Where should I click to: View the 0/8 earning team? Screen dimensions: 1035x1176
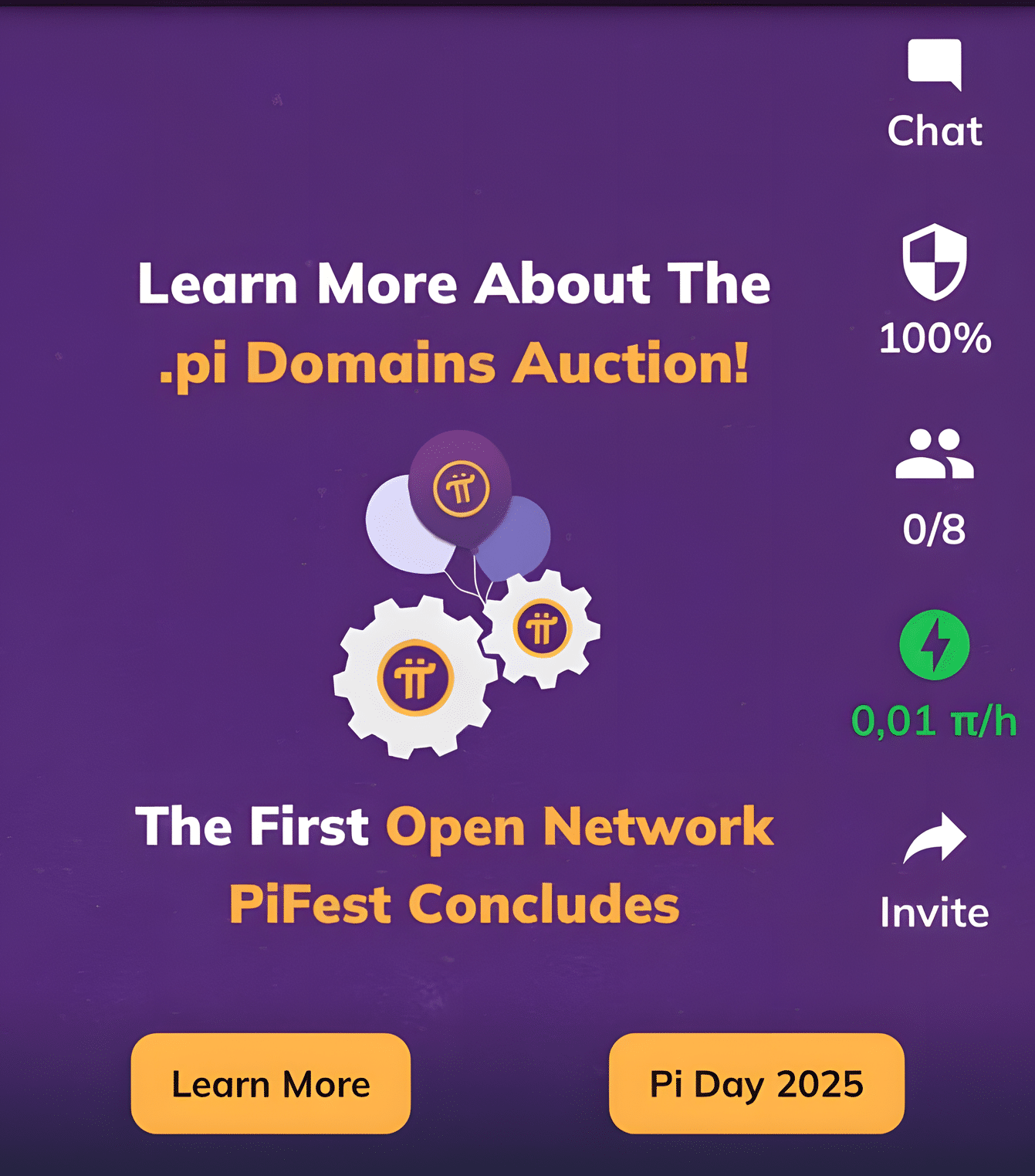934,456
